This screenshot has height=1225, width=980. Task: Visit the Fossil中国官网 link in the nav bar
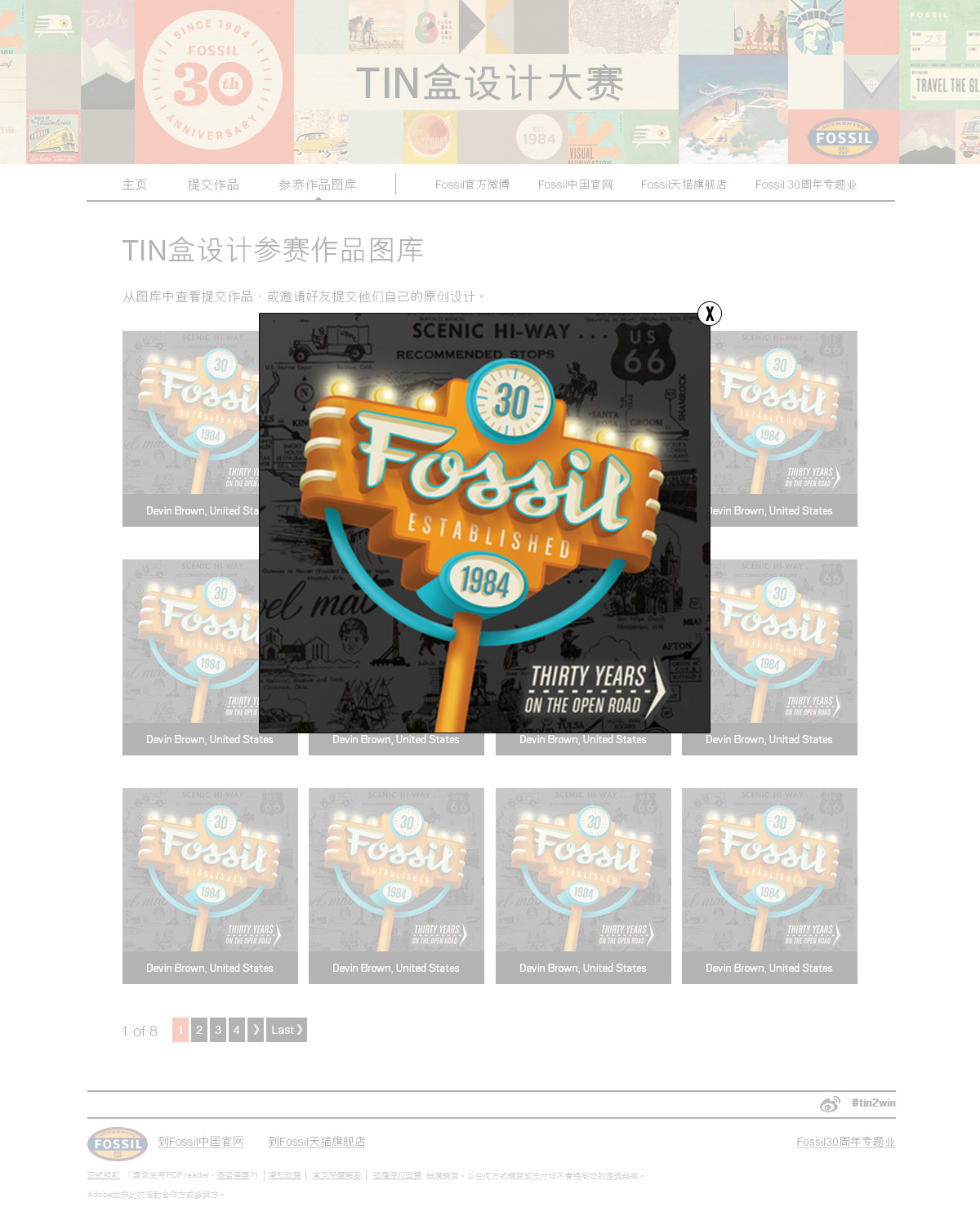(x=575, y=185)
